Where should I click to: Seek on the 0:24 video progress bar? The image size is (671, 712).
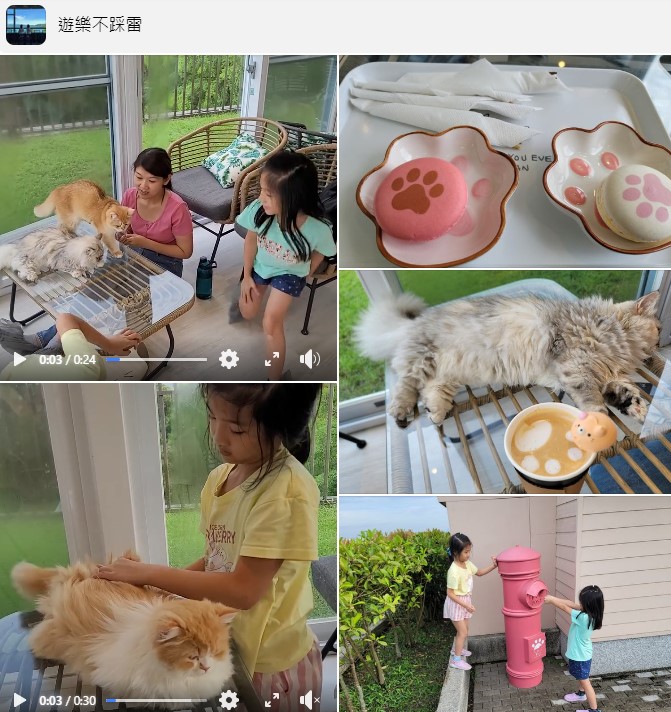coord(155,359)
